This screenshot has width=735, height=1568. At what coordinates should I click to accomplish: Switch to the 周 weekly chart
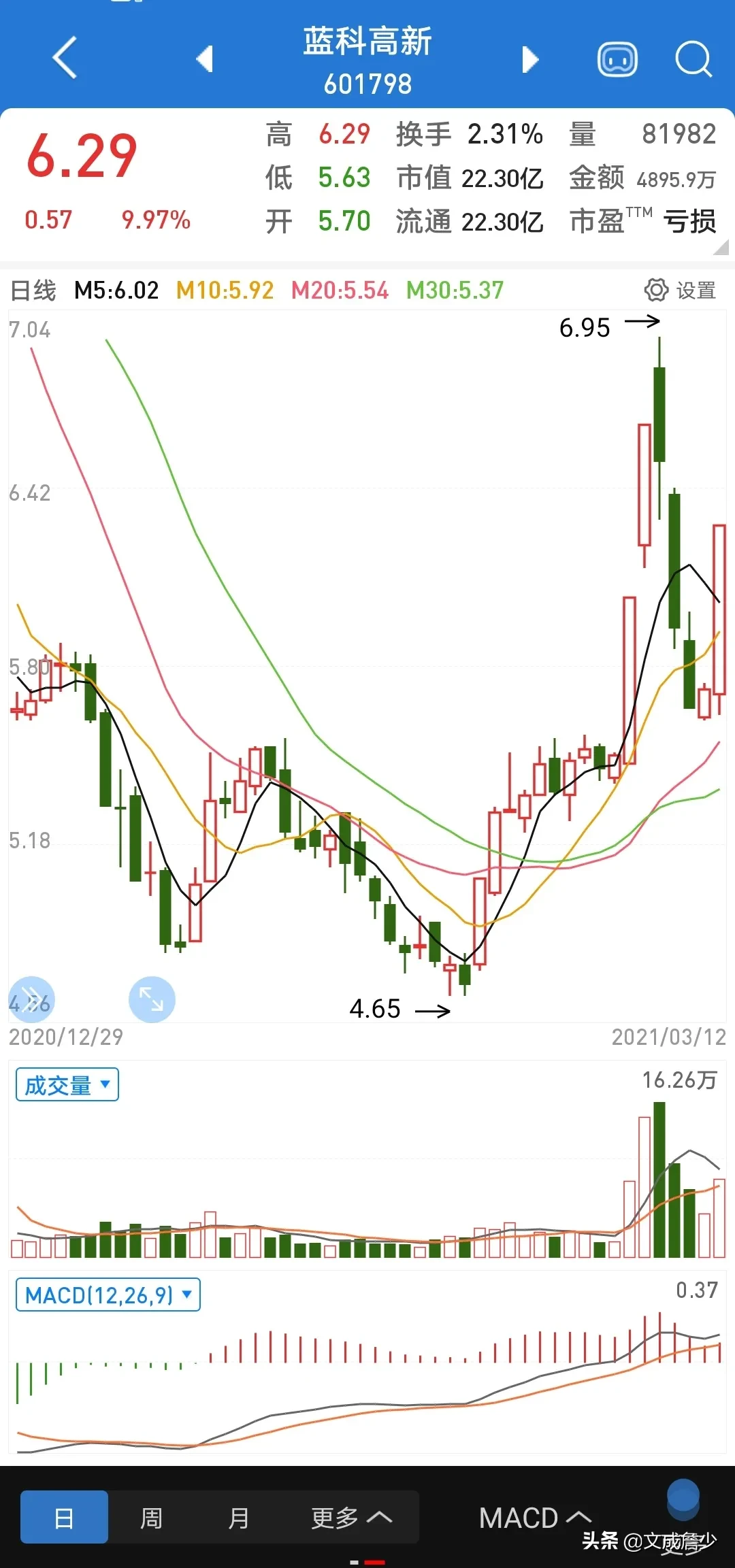151,1517
